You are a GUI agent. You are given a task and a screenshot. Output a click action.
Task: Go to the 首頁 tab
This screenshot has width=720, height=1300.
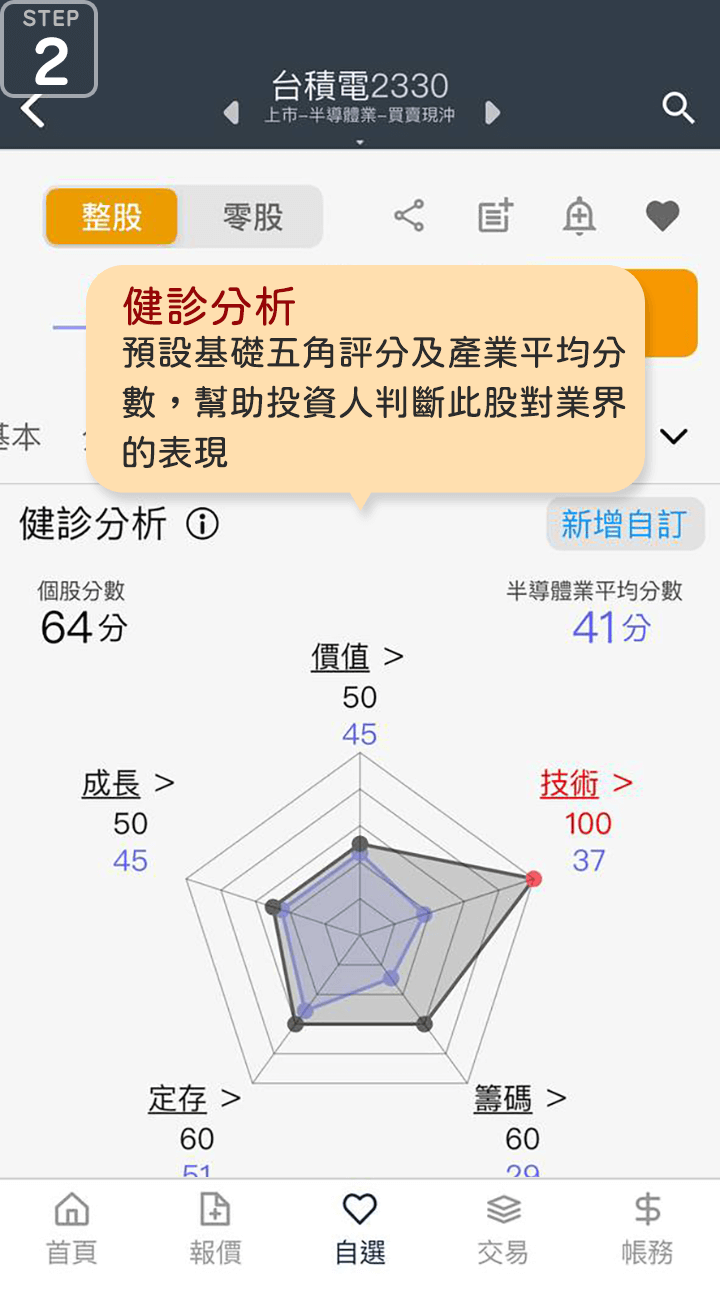click(72, 1229)
